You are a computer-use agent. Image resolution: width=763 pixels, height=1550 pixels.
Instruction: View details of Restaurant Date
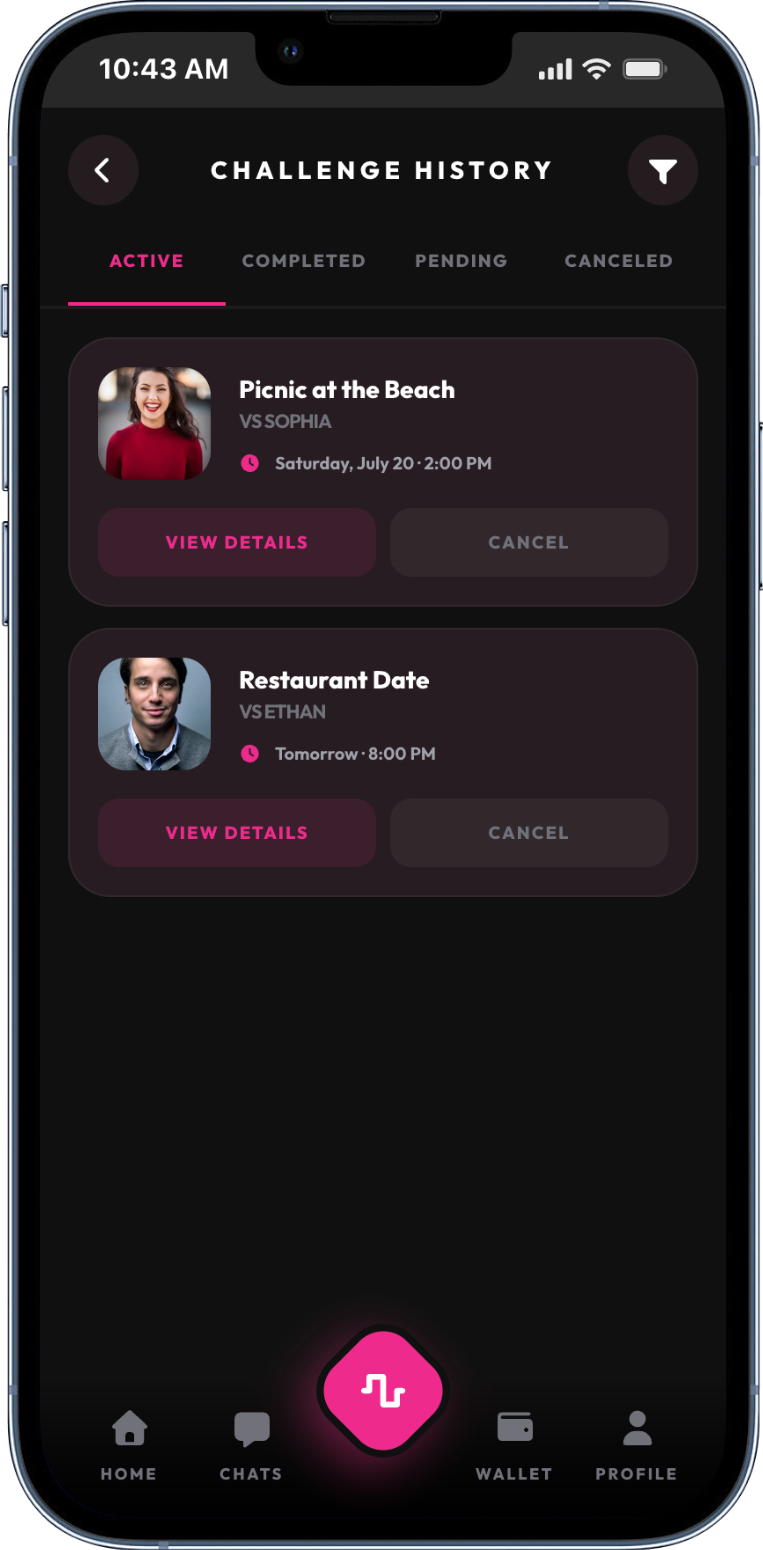[237, 832]
